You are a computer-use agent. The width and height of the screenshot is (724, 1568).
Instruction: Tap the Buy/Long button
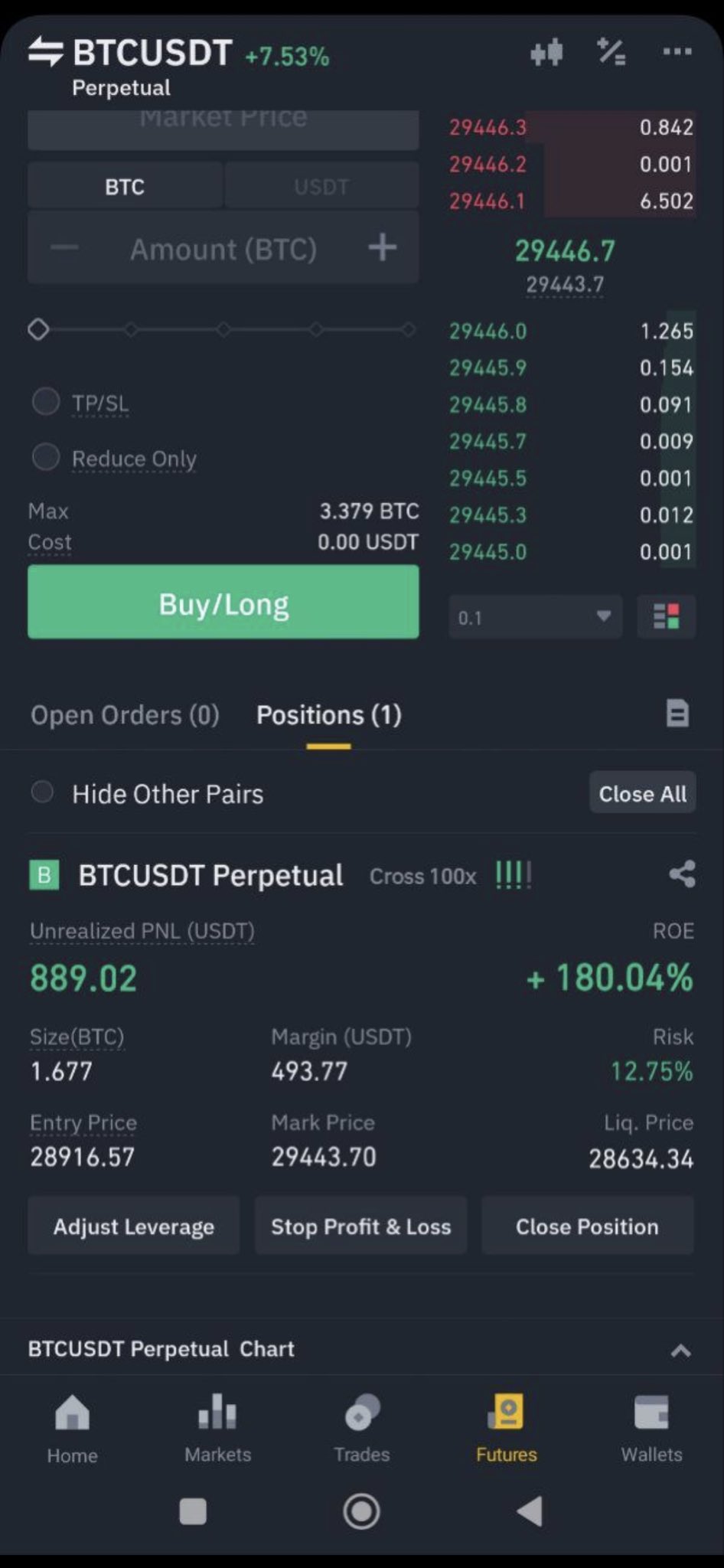click(223, 603)
